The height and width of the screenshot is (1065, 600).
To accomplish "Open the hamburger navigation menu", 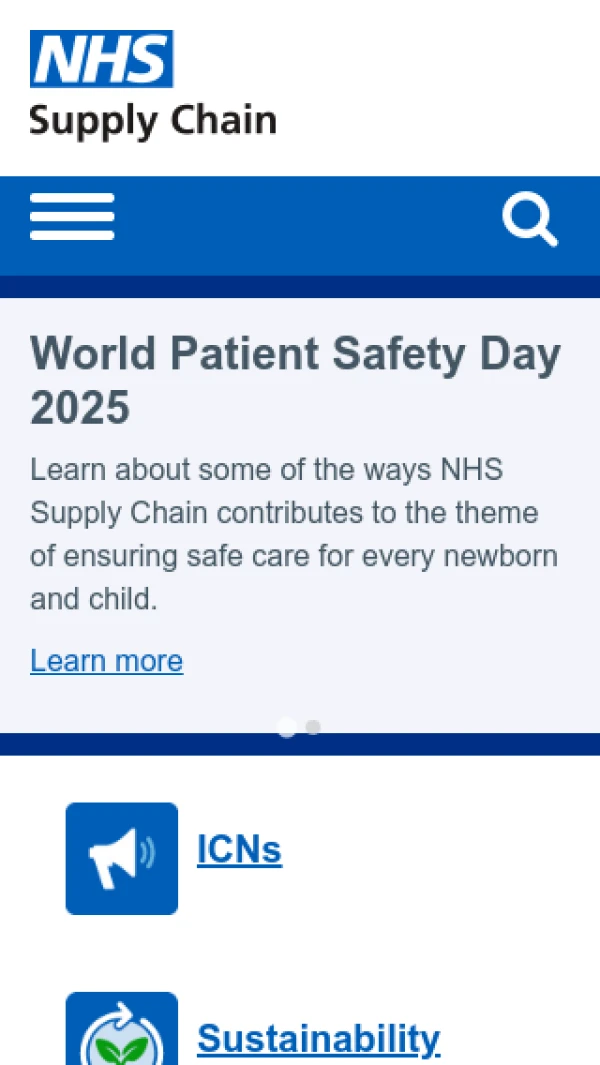I will pos(72,217).
